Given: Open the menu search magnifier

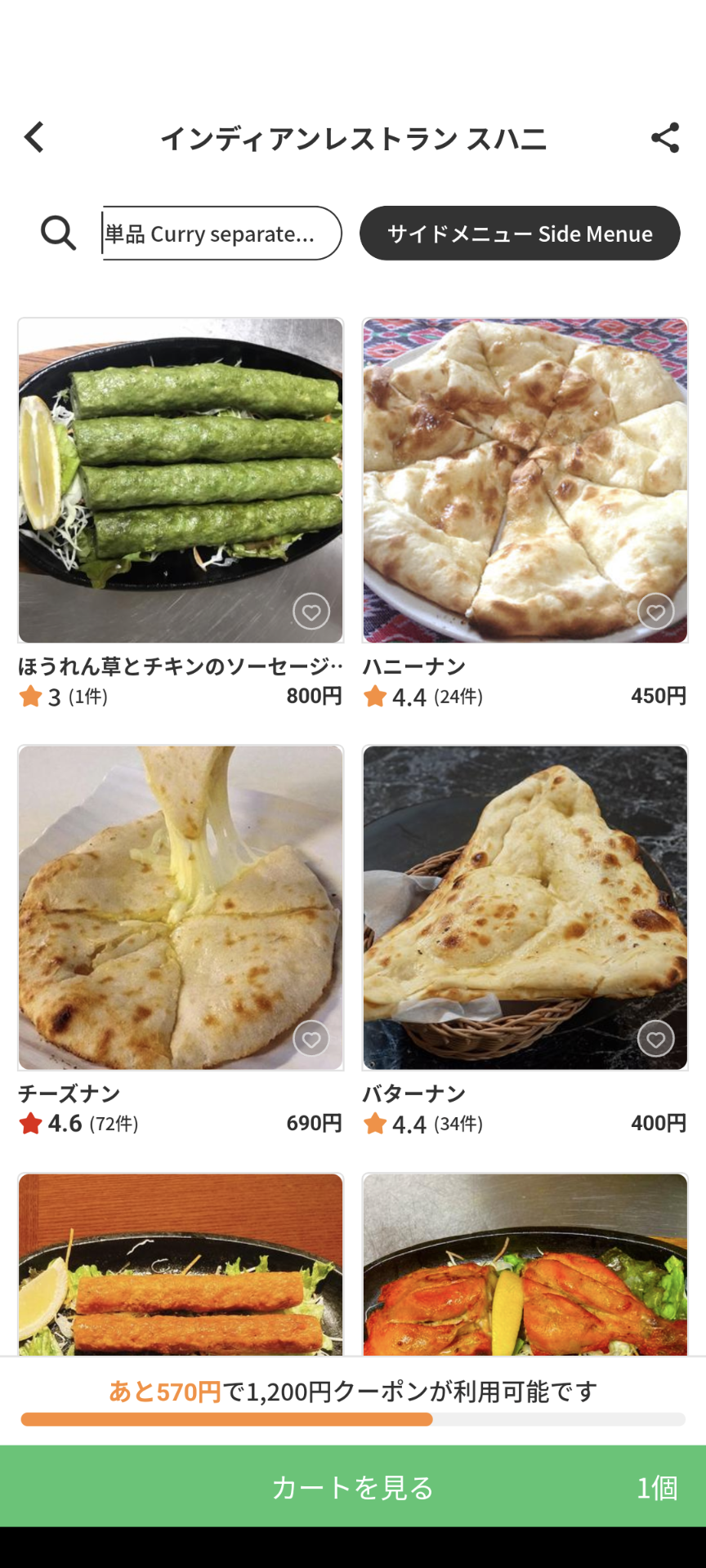Looking at the screenshot, I should point(58,234).
